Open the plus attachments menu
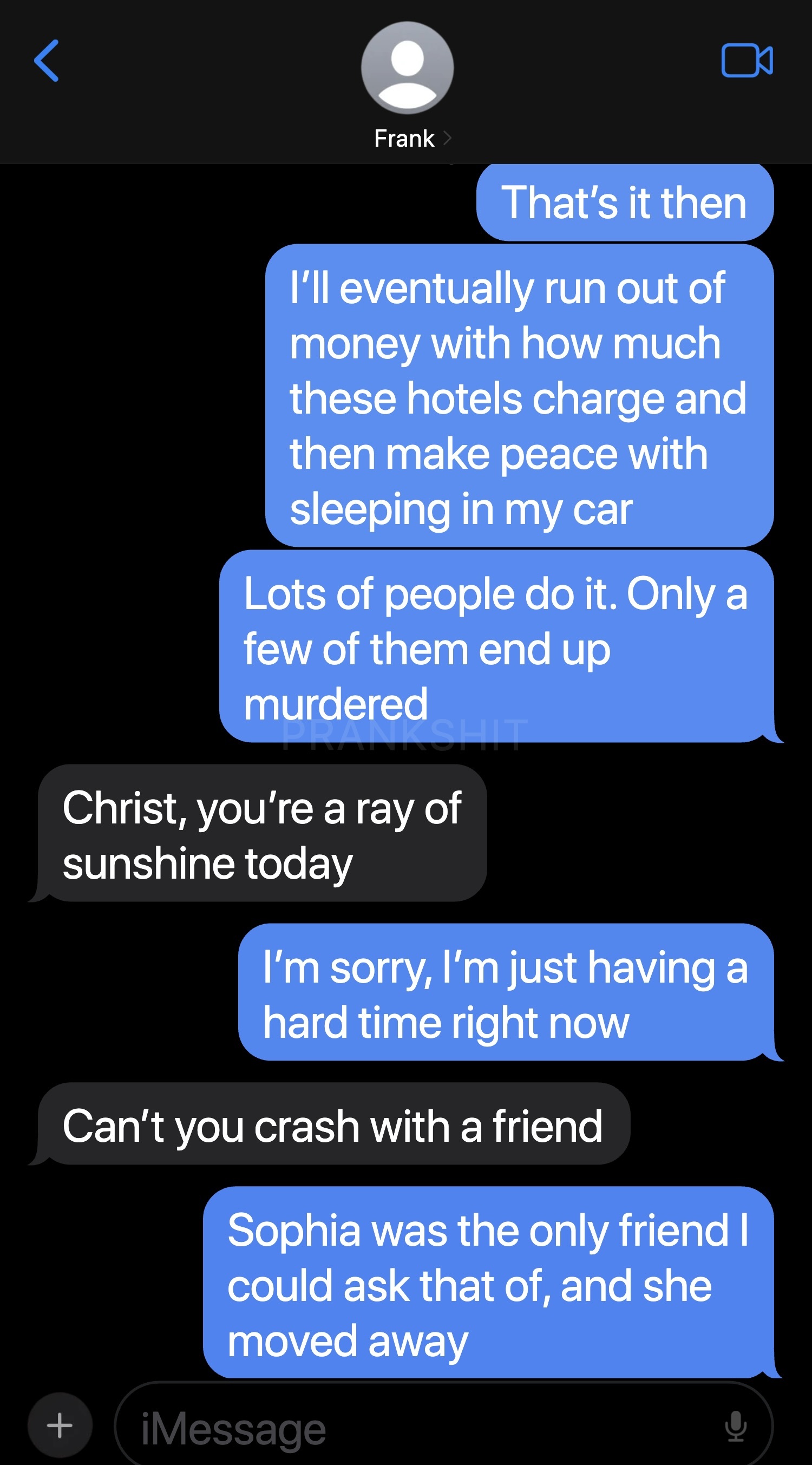 pyautogui.click(x=60, y=1425)
